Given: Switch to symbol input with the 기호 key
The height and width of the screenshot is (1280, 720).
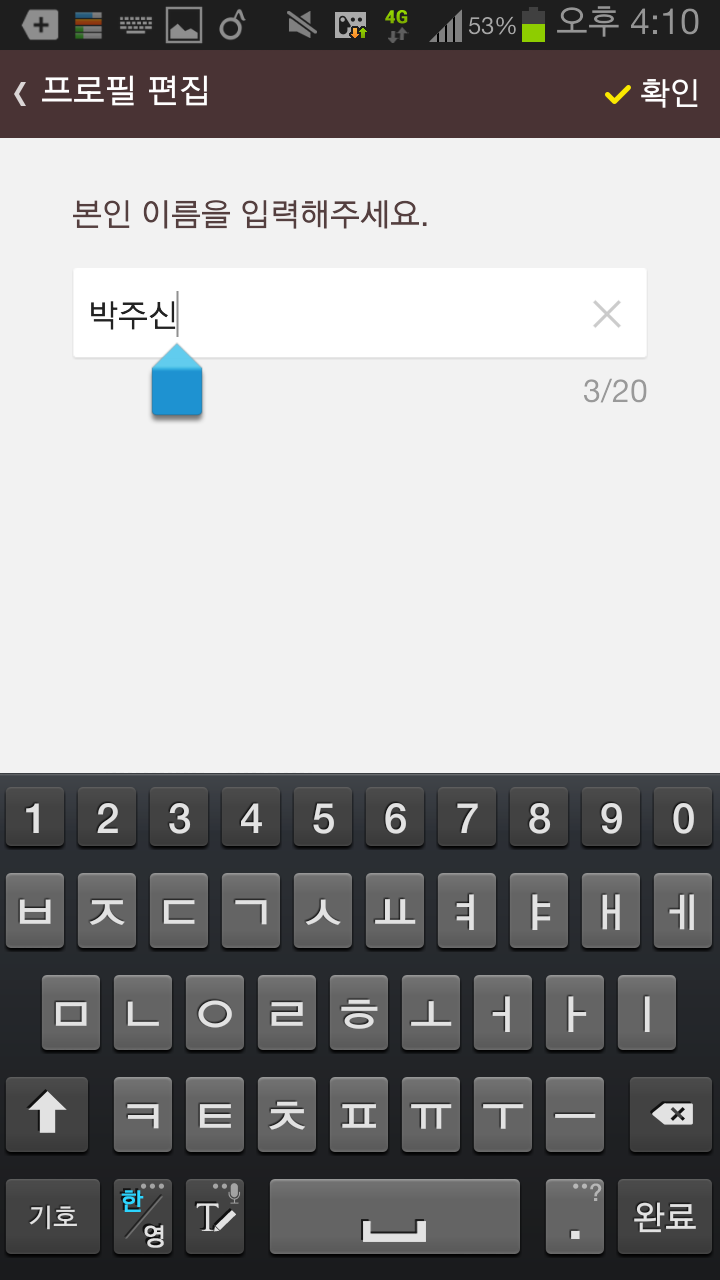Looking at the screenshot, I should click(x=52, y=1216).
